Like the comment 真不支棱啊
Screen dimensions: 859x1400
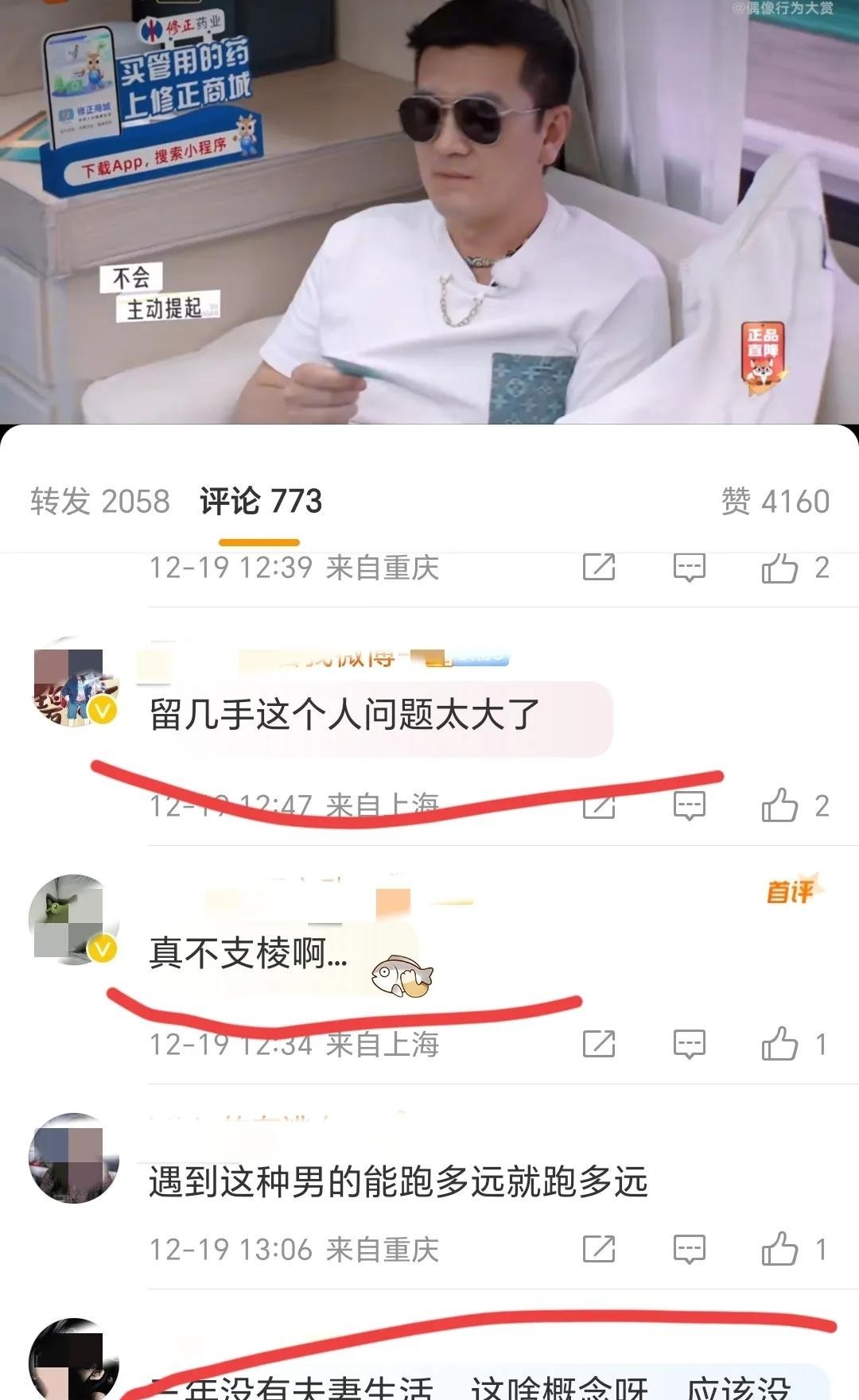click(x=779, y=1044)
